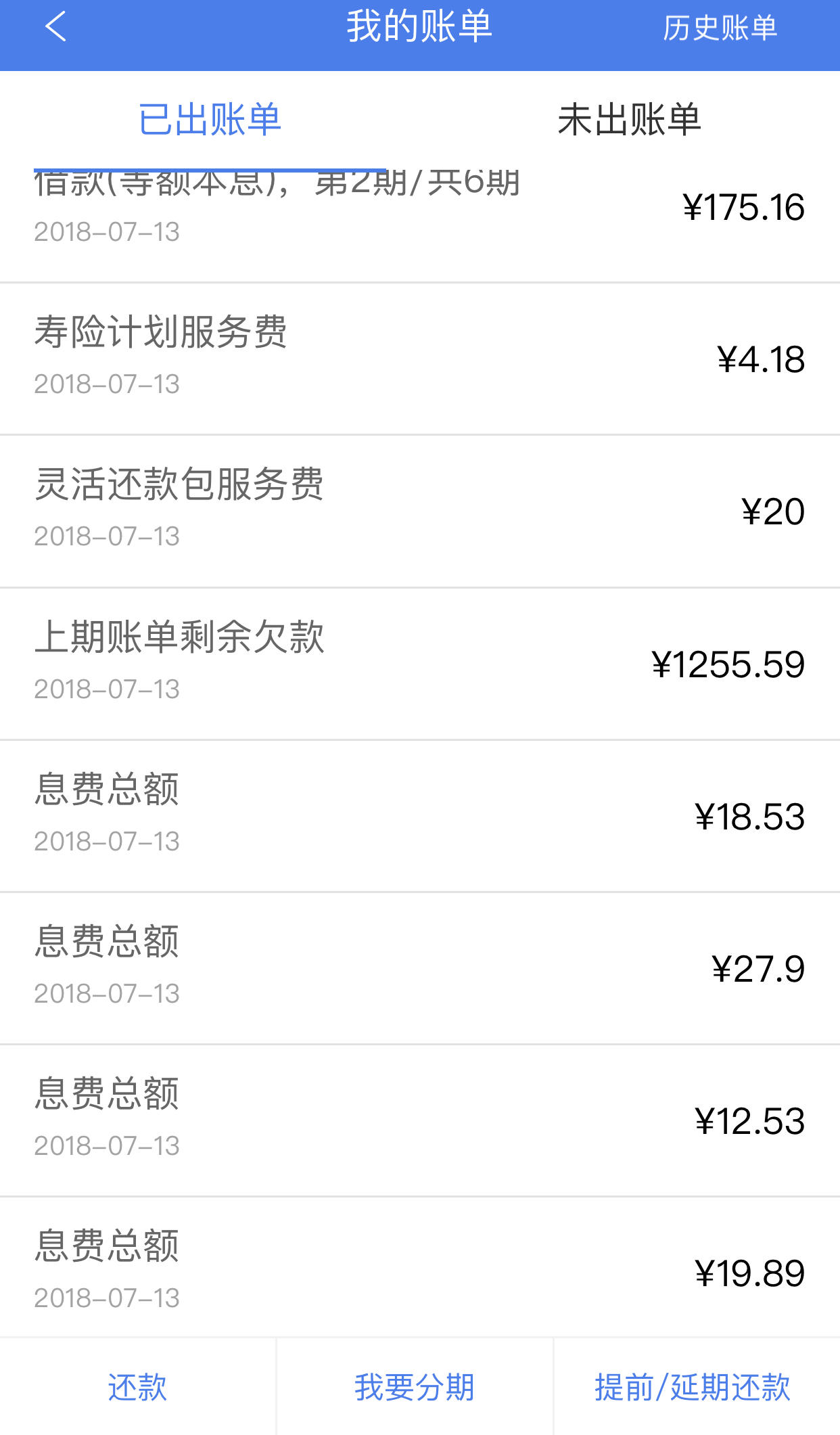Choose 我要分期 installment option
Image resolution: width=840 pixels, height=1435 pixels.
tap(415, 1387)
